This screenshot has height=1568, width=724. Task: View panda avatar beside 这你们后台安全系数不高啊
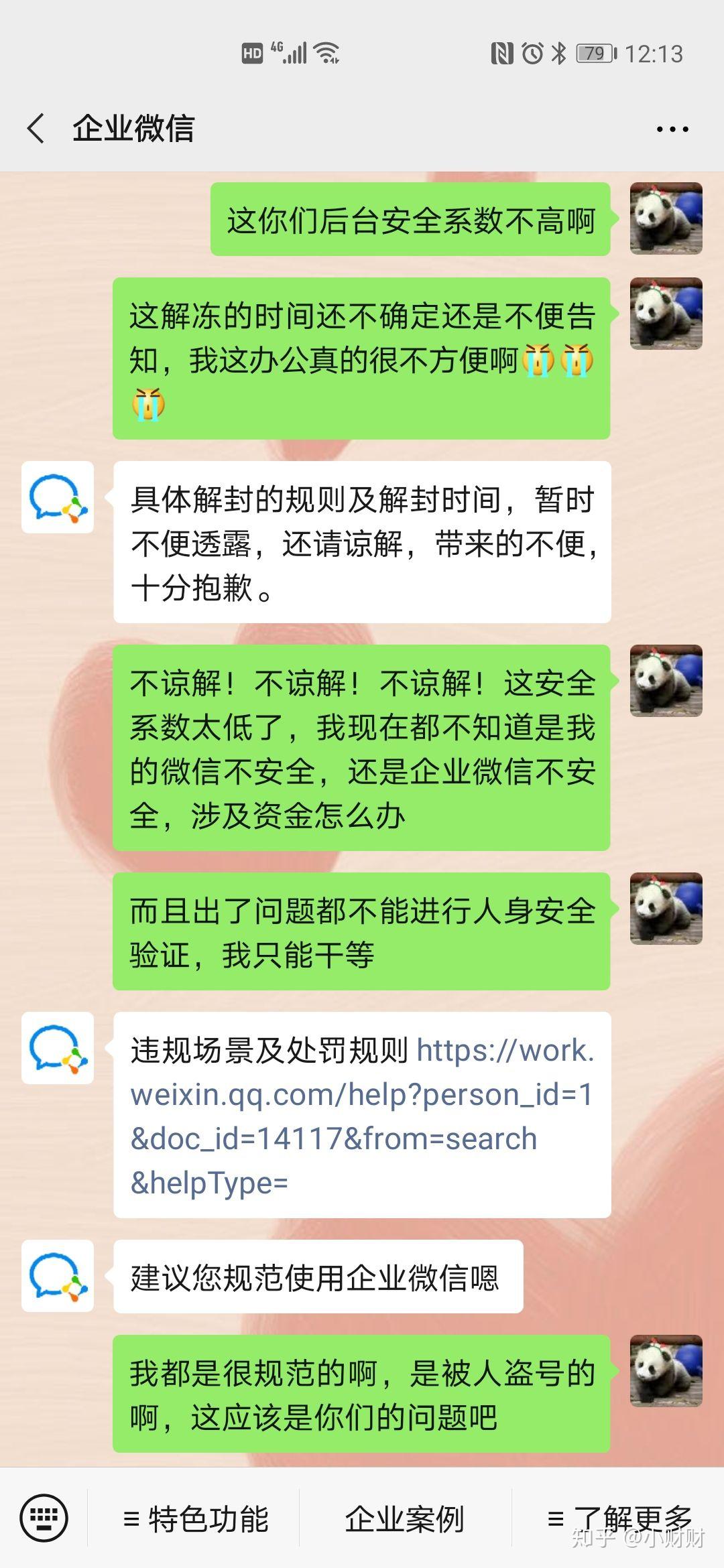click(666, 218)
